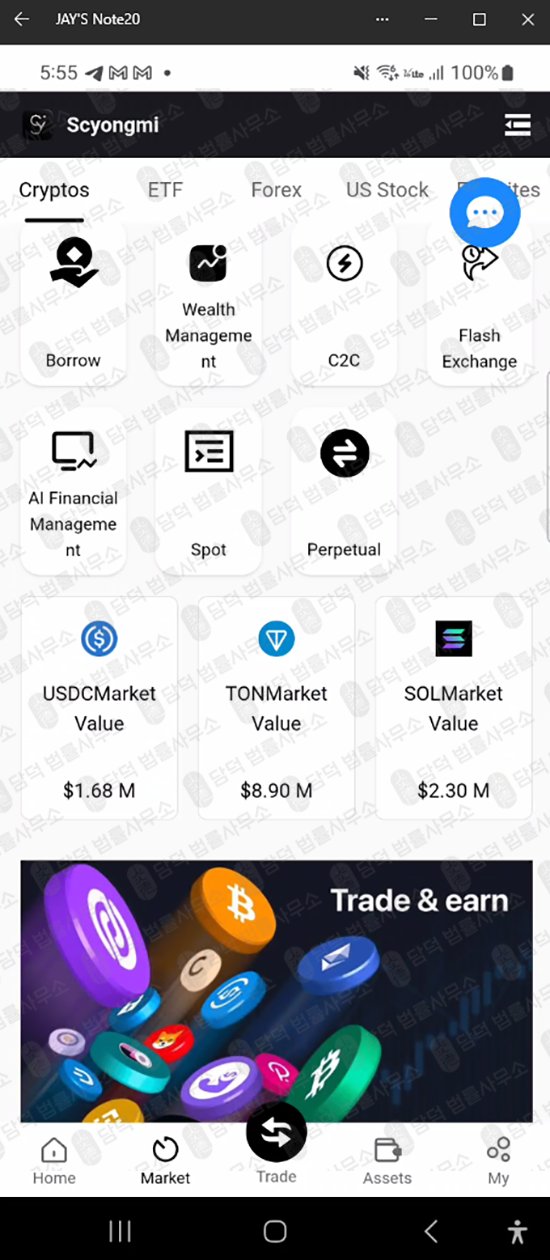Open the Borrow tile
Screen dimensions: 550x1260
click(73, 303)
